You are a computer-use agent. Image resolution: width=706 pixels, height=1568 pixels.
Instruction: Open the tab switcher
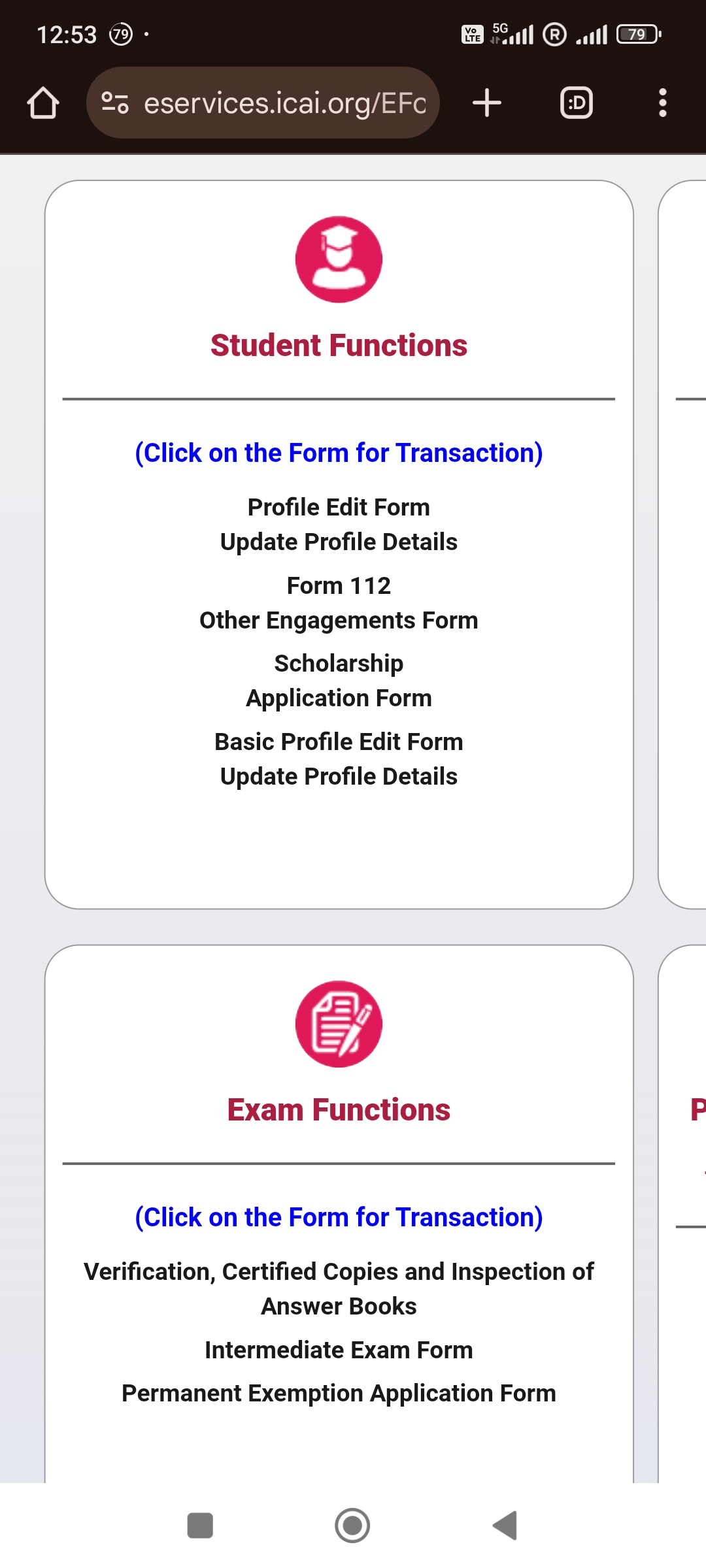click(x=576, y=103)
